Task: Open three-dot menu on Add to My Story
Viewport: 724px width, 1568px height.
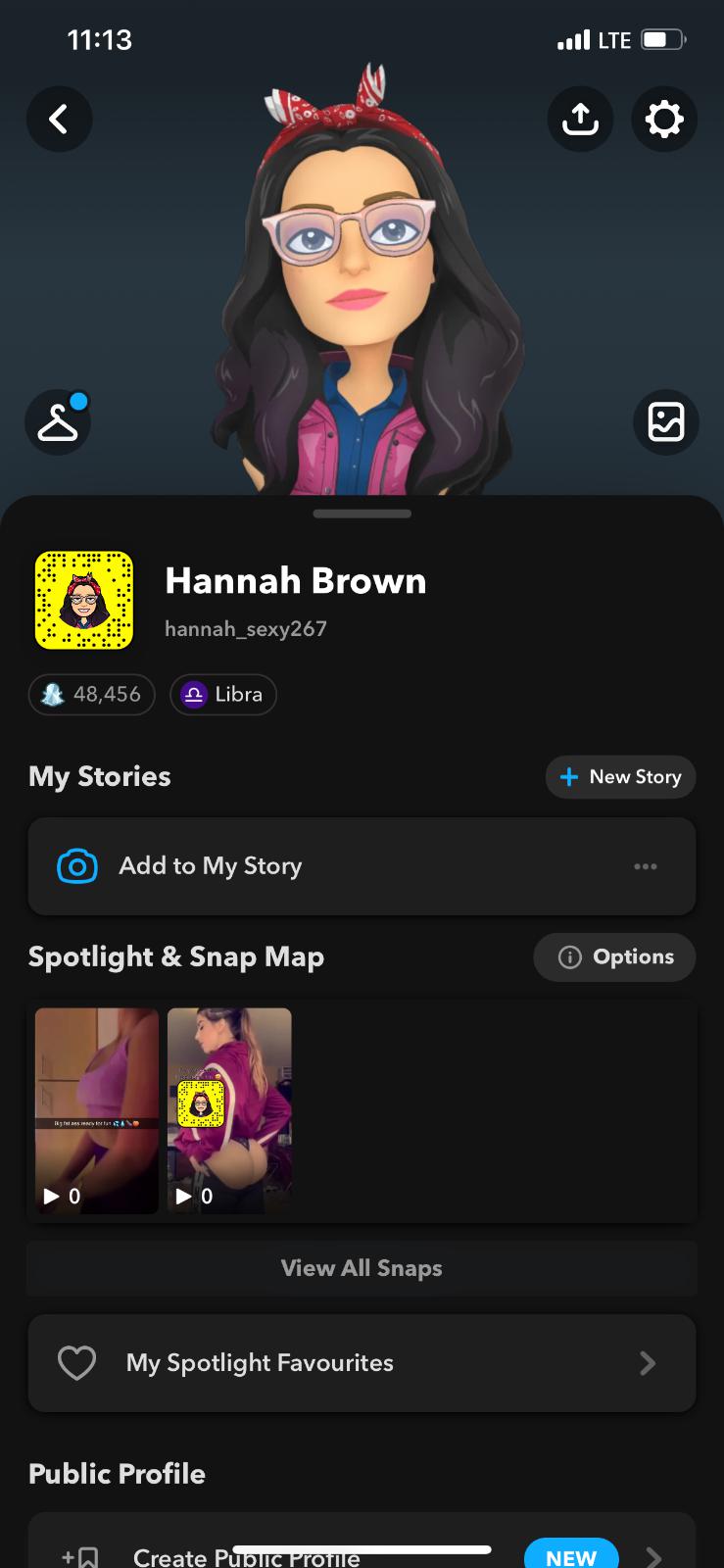Action: tap(646, 866)
